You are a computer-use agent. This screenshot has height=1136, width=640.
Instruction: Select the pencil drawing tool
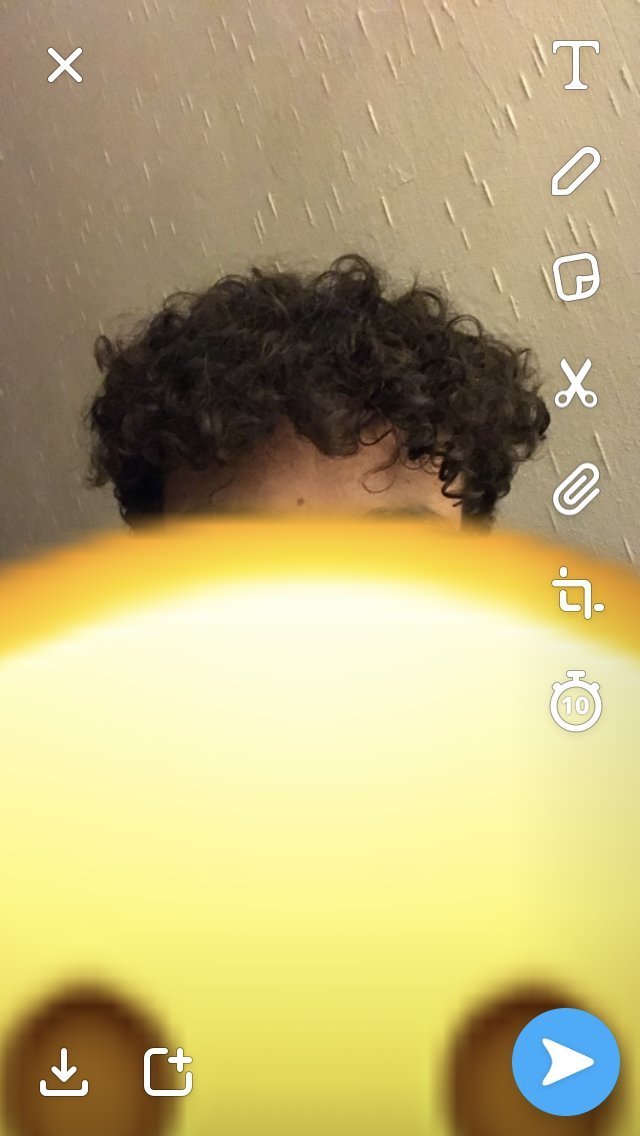576,171
